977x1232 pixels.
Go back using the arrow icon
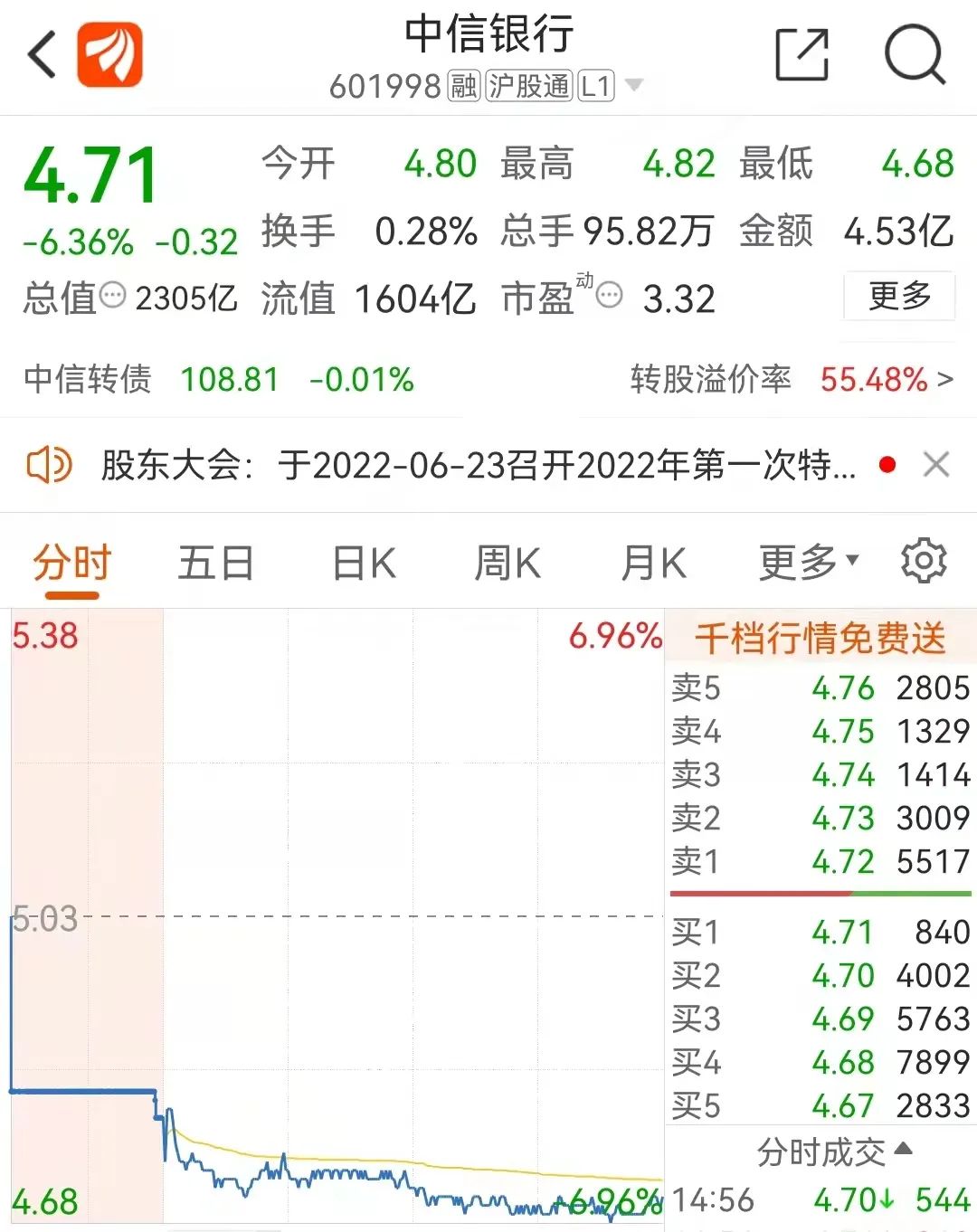coord(43,54)
